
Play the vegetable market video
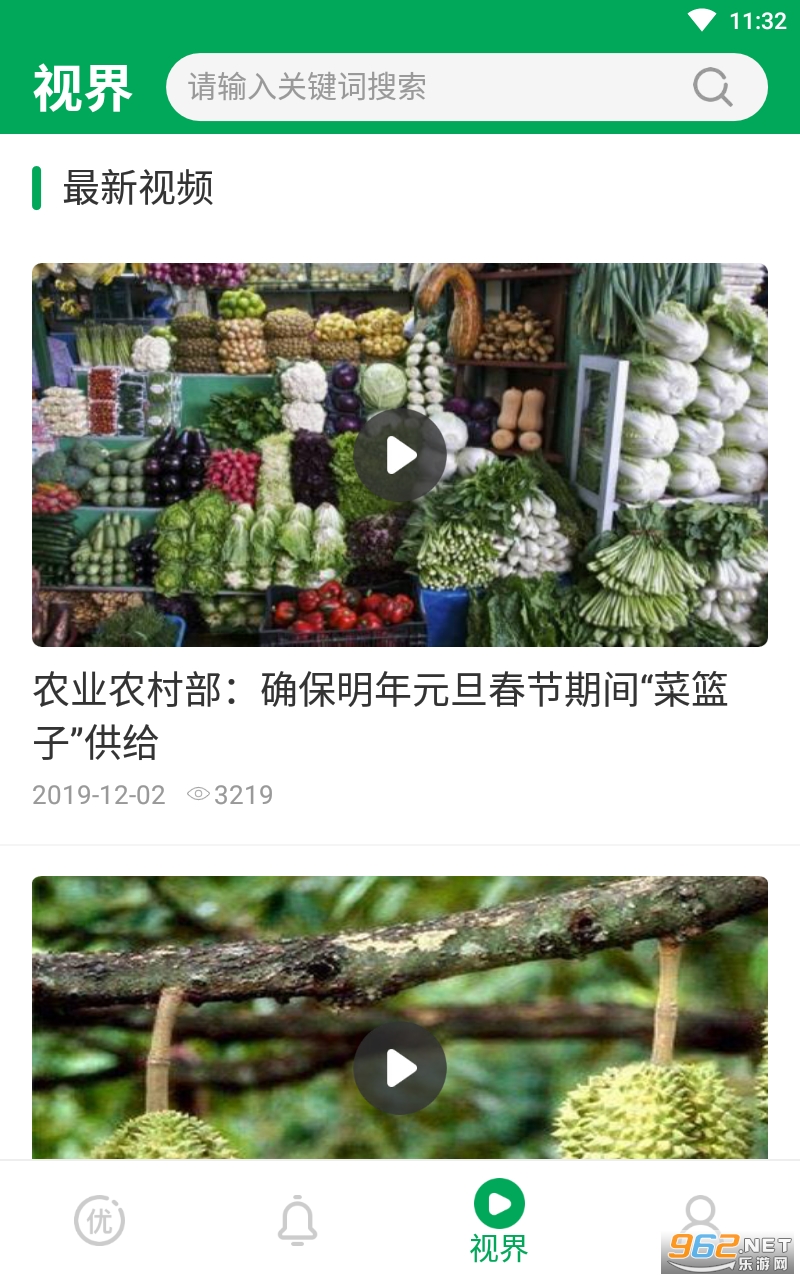point(400,455)
